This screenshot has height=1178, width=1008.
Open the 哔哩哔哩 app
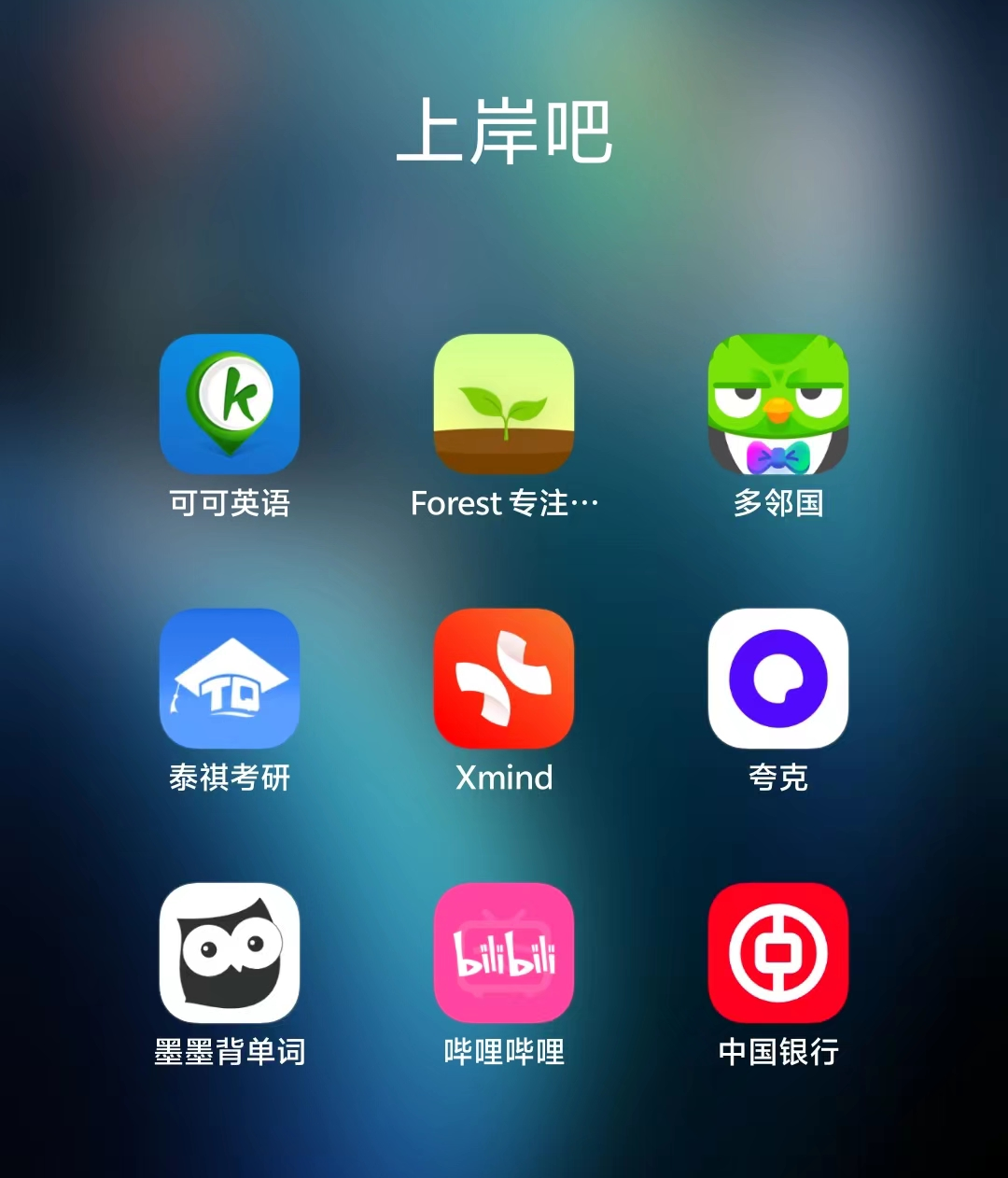504,953
